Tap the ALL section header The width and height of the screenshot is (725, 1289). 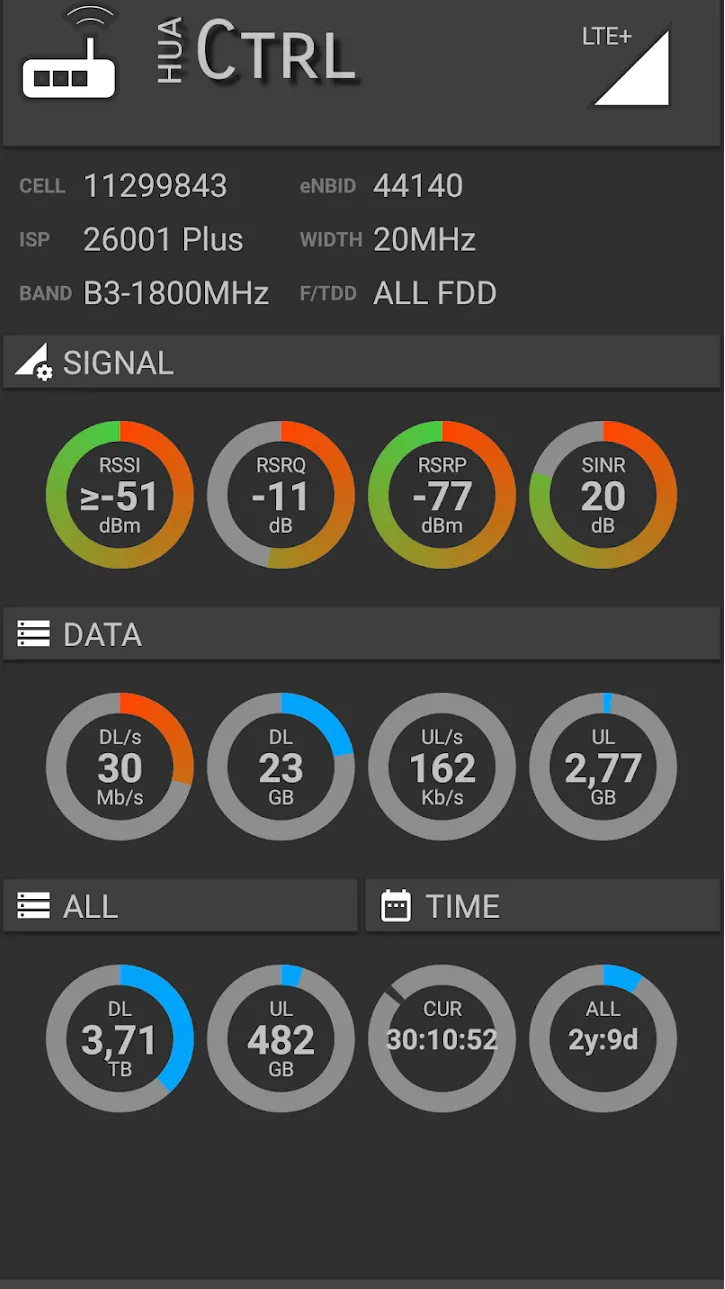coord(180,906)
